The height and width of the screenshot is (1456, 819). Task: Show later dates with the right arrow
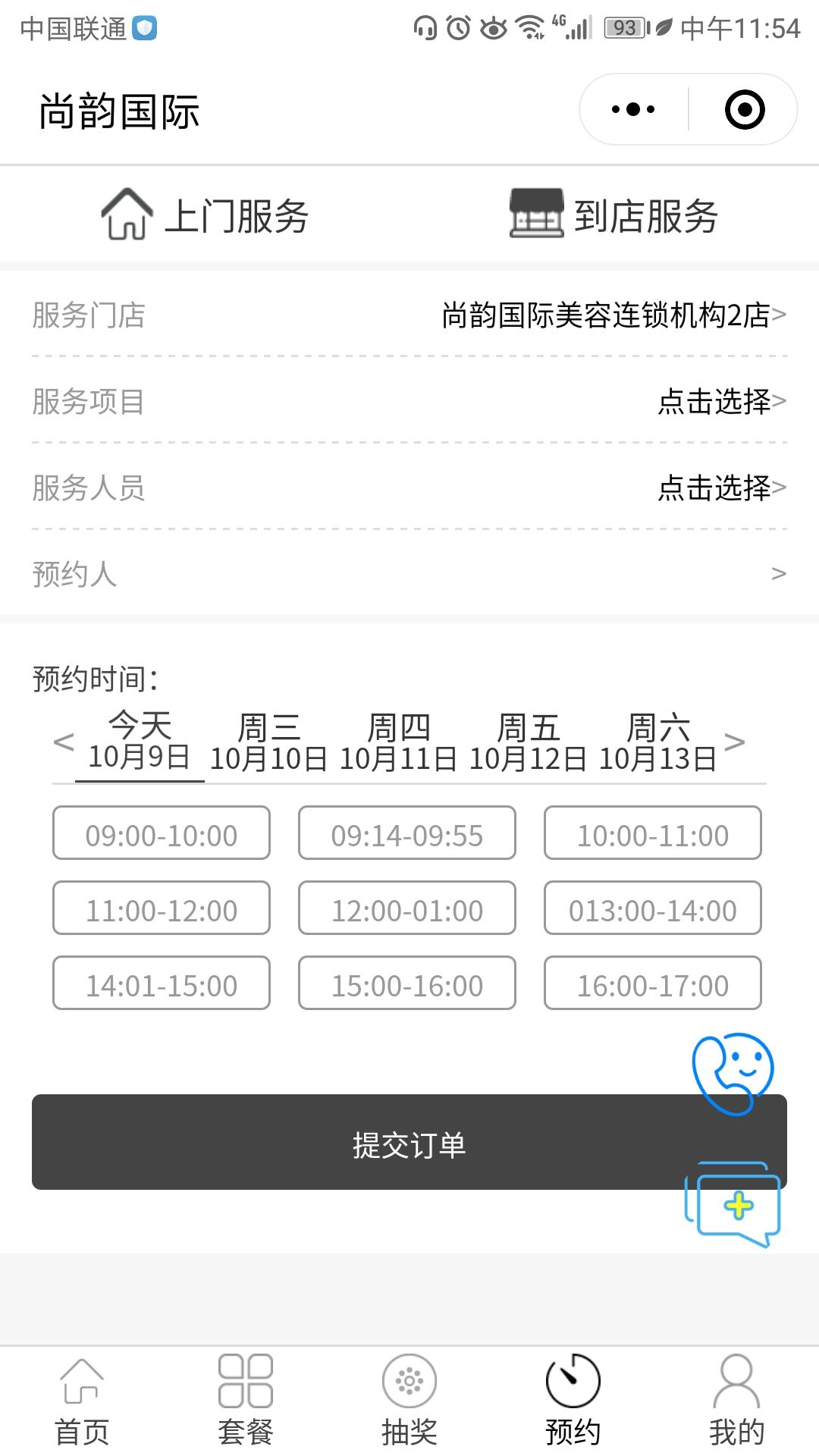(734, 742)
